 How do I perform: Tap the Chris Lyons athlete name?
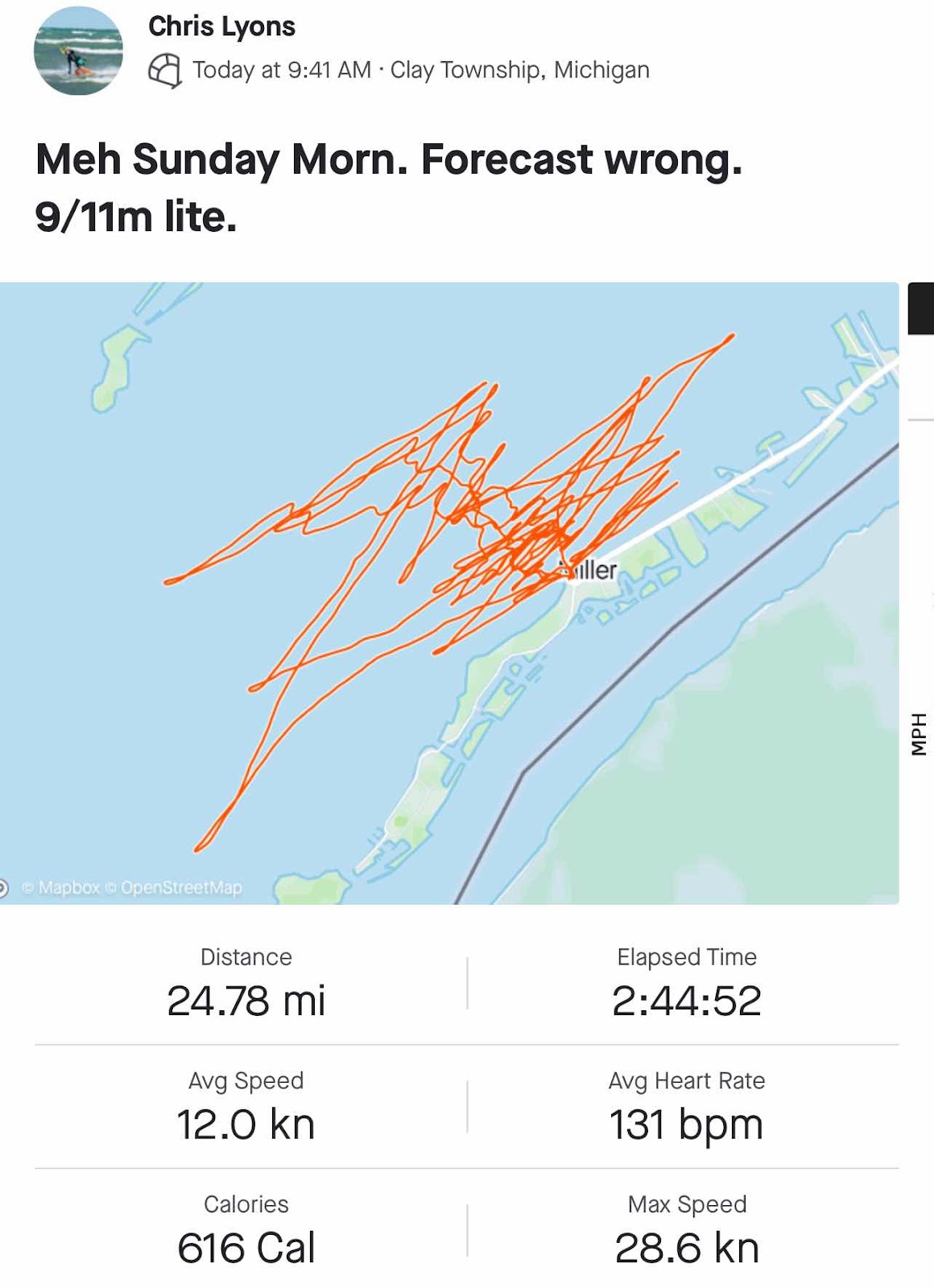(221, 27)
